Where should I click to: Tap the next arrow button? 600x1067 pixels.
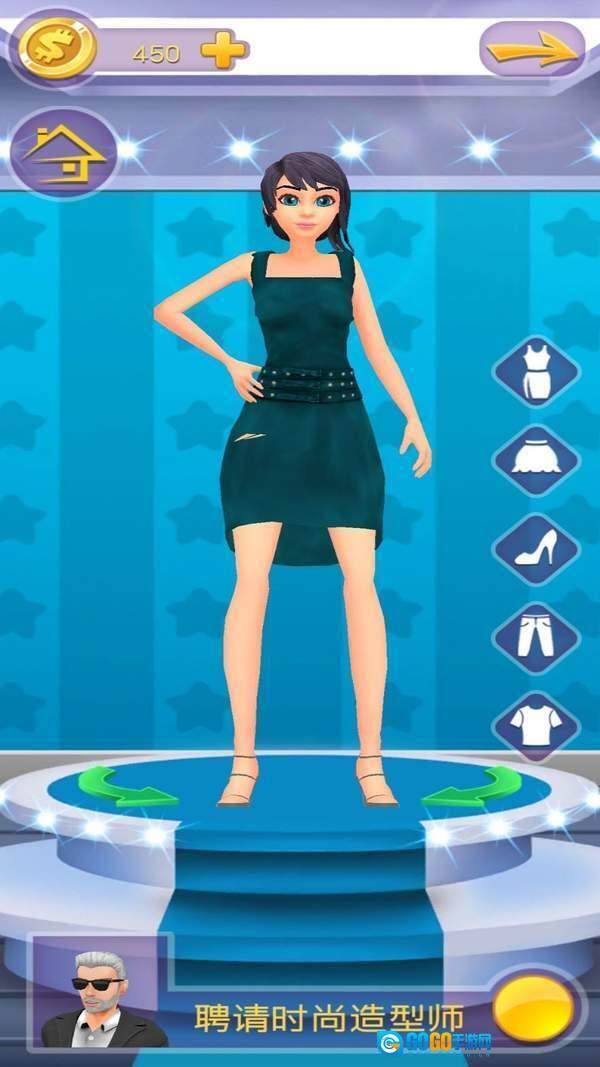(x=533, y=50)
